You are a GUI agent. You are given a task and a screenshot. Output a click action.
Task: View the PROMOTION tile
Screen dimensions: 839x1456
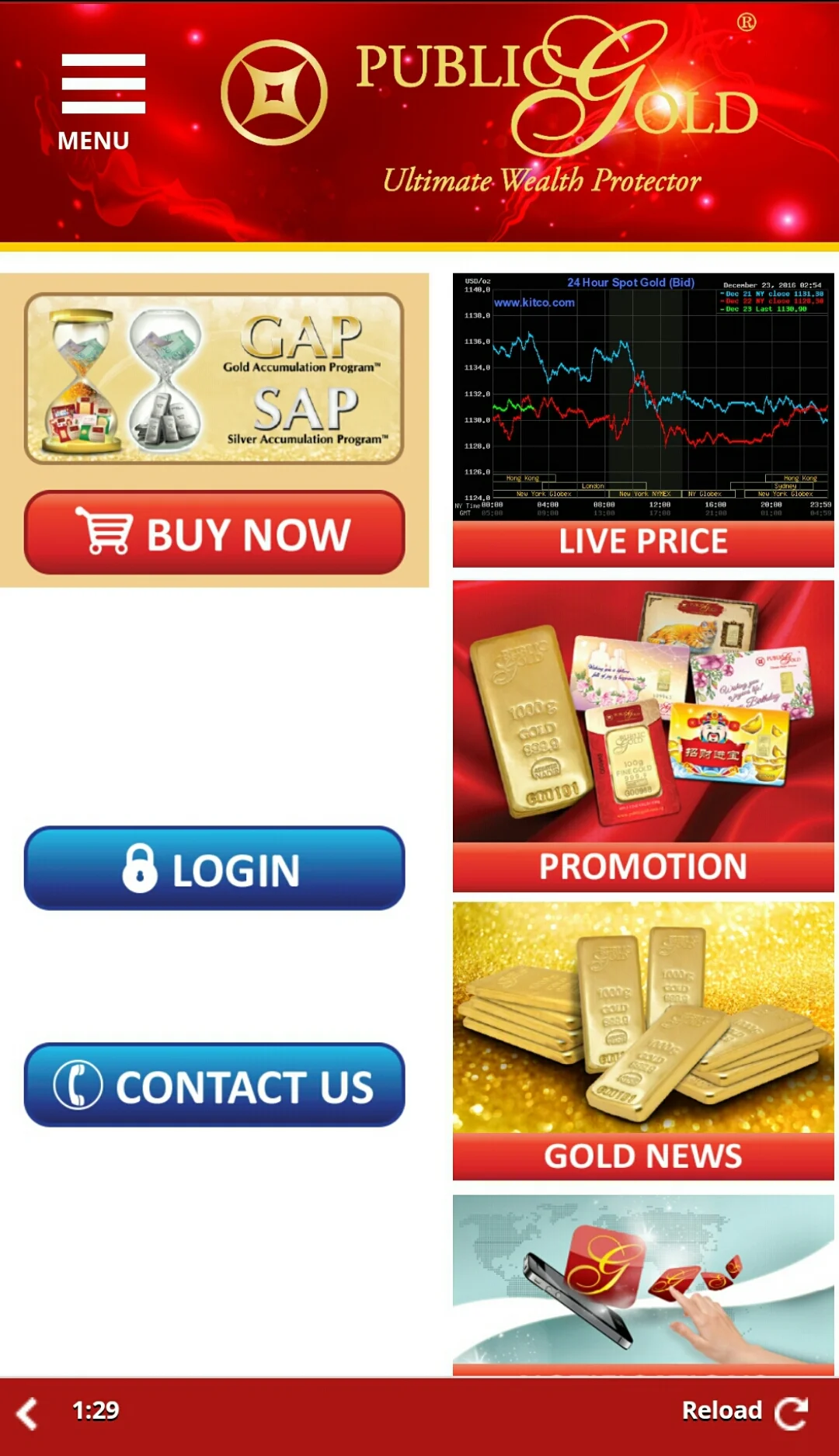click(x=643, y=735)
